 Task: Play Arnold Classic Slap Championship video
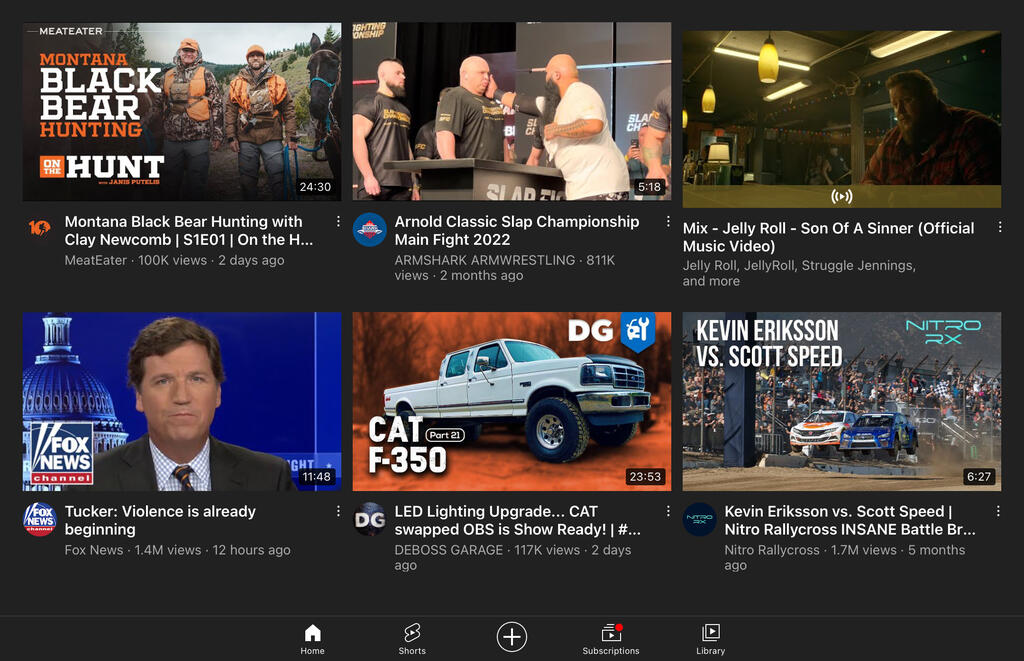click(511, 111)
